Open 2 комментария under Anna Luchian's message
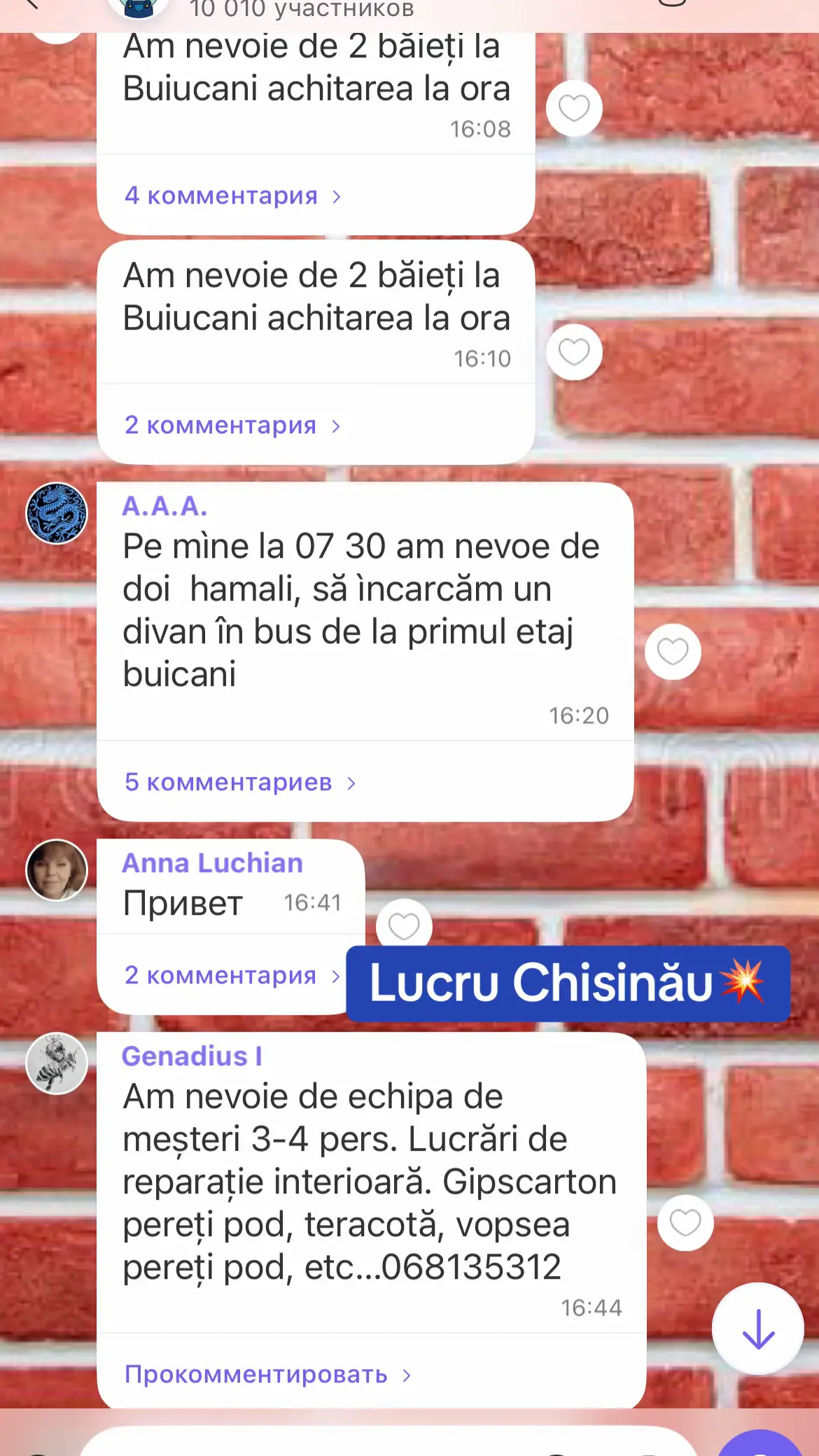This screenshot has width=819, height=1456. (x=232, y=975)
